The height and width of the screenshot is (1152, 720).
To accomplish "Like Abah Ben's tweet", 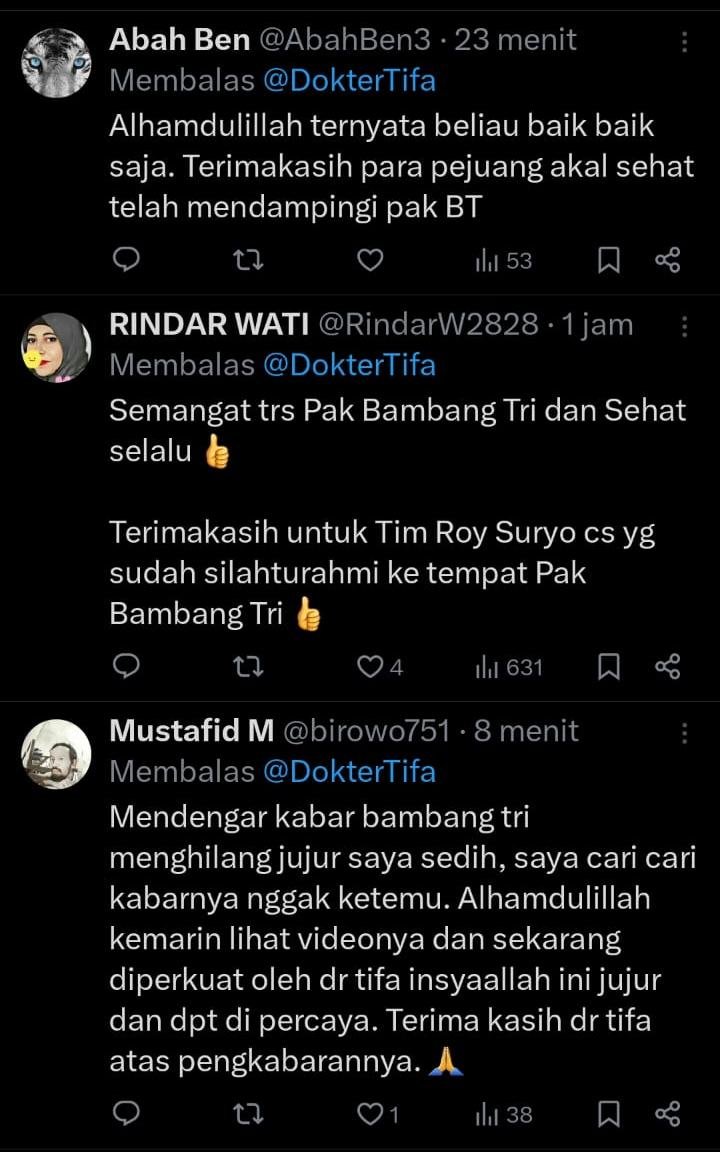I will tap(371, 261).
